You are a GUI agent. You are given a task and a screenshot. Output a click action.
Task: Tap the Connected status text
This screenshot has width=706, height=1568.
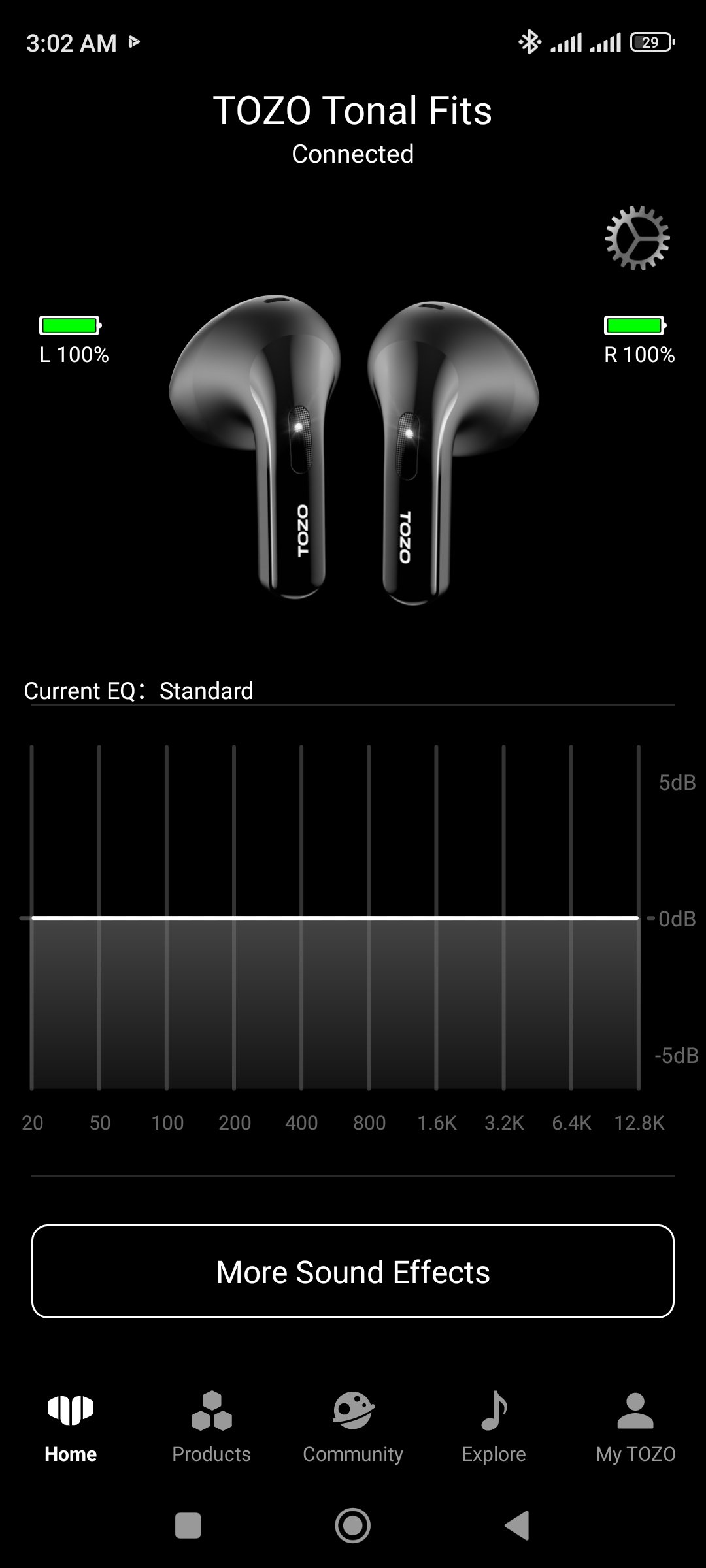coord(353,154)
